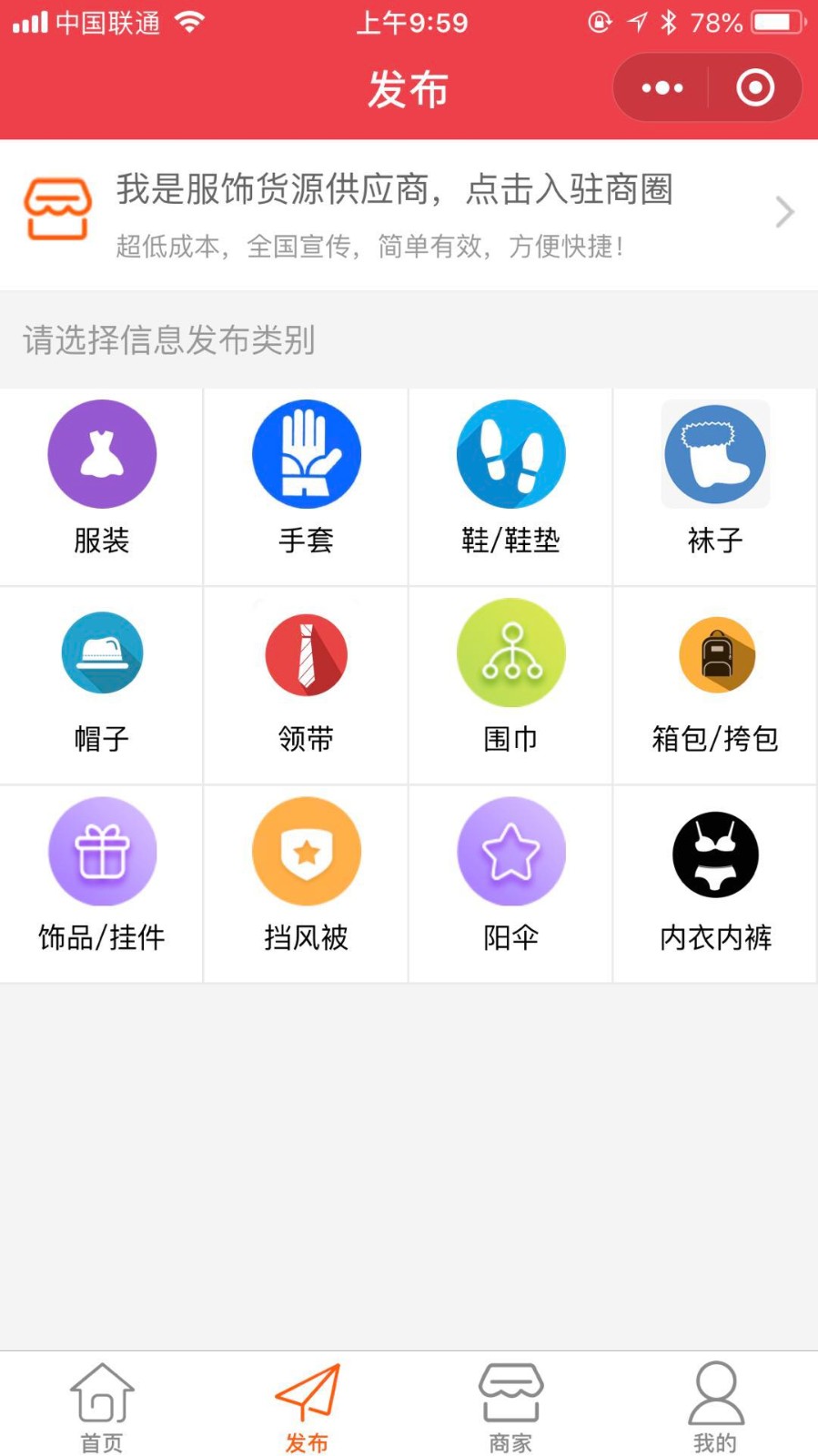Image resolution: width=818 pixels, height=1456 pixels.
Task: Tap the 发布 tab in the bottom bar
Action: [307, 1406]
